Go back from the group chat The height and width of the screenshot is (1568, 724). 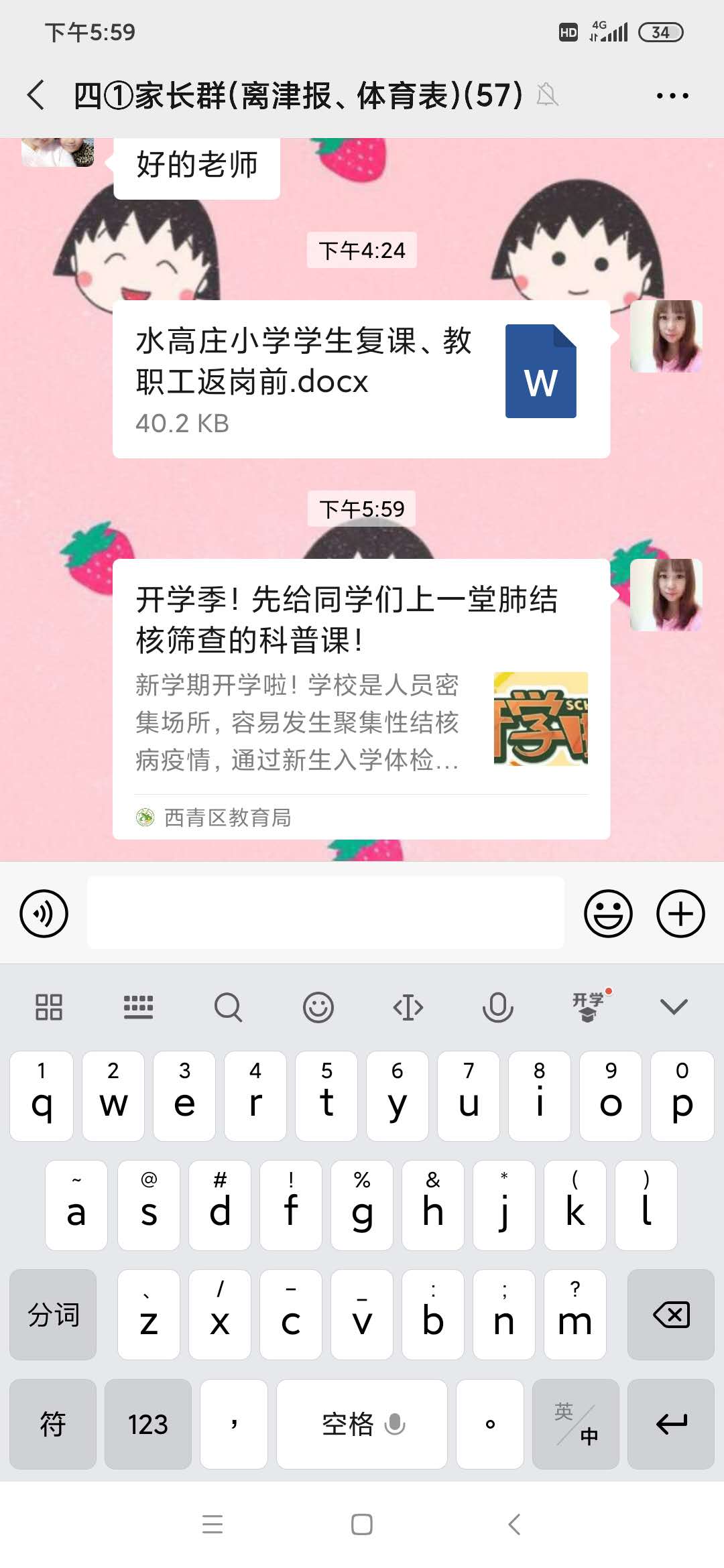[x=36, y=94]
